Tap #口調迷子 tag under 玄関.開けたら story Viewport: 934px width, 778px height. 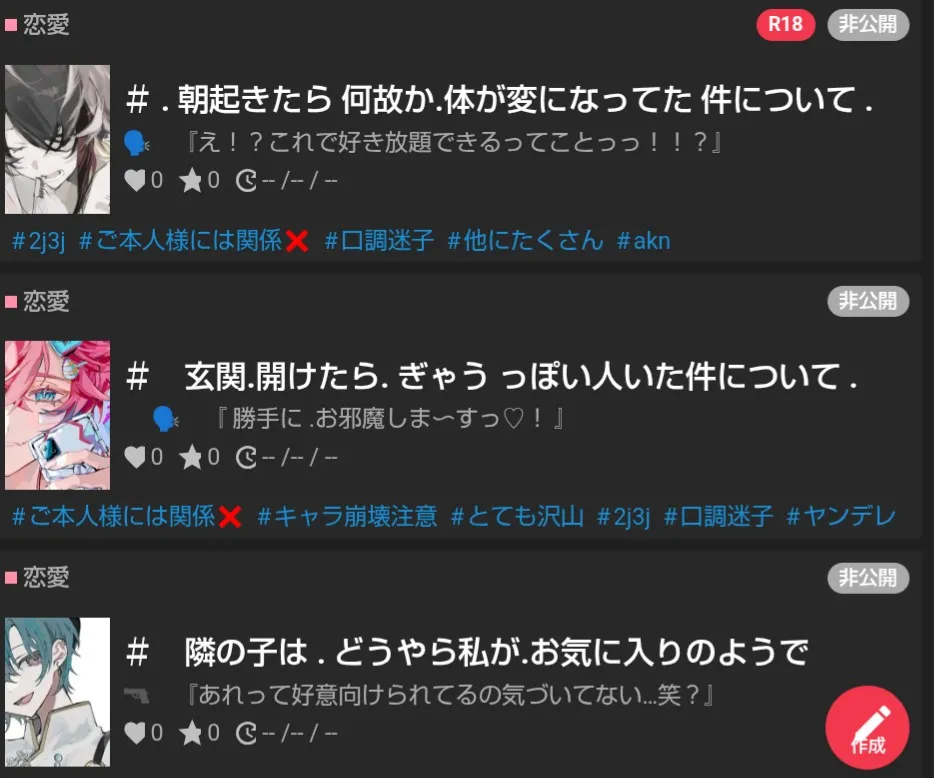pyautogui.click(x=718, y=516)
